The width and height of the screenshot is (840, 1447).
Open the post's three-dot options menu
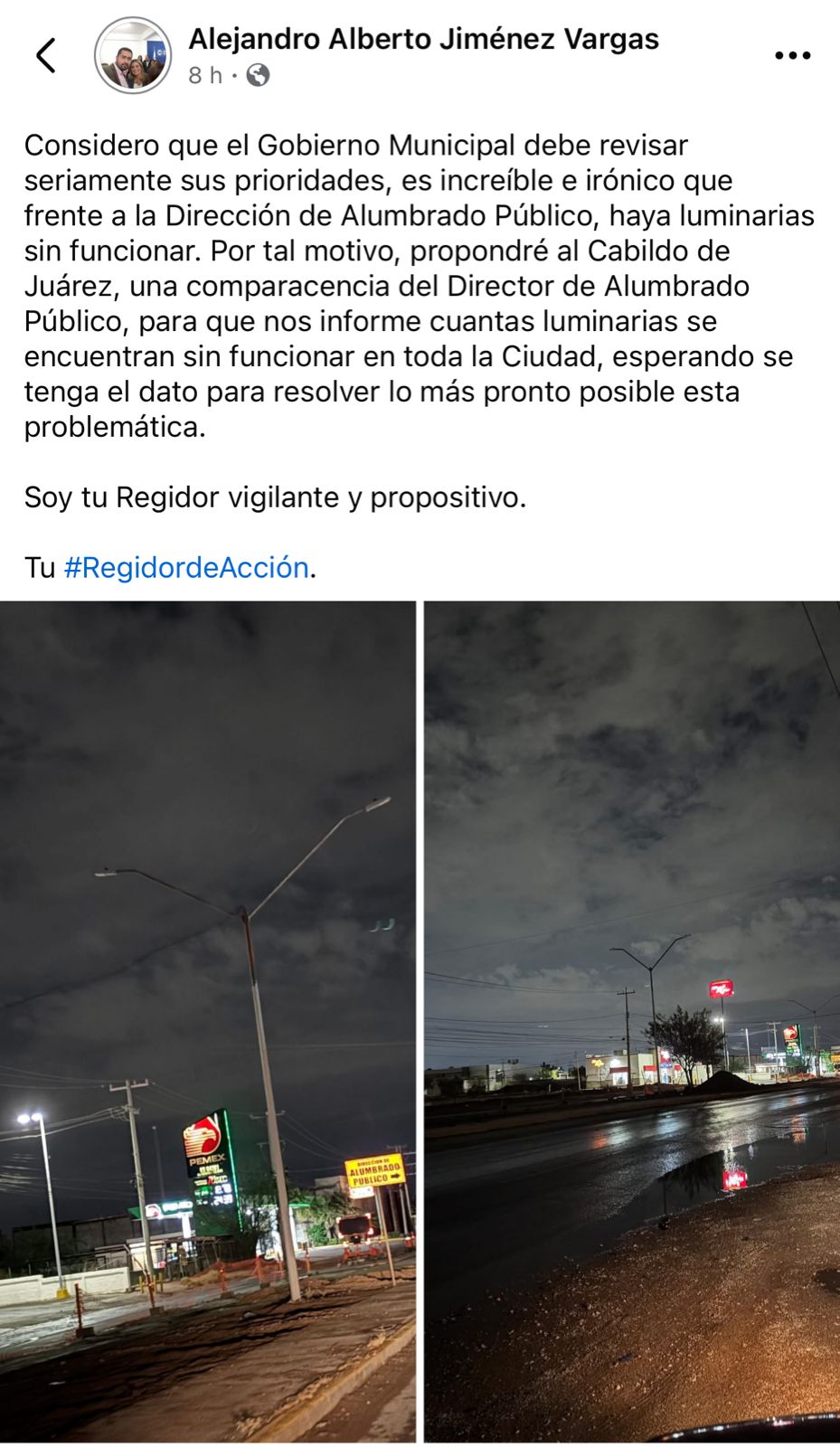(x=792, y=56)
